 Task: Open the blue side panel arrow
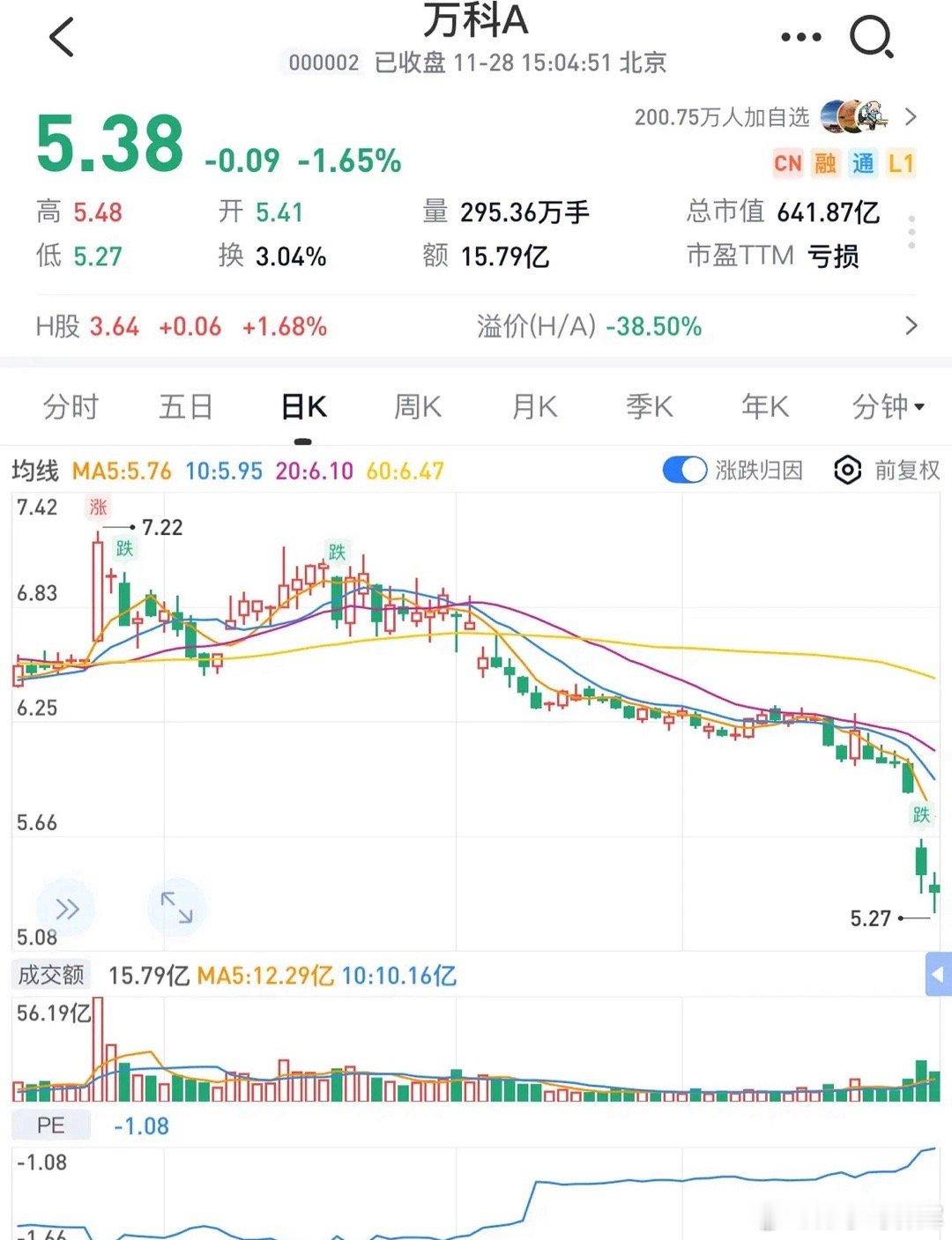pyautogui.click(x=938, y=975)
